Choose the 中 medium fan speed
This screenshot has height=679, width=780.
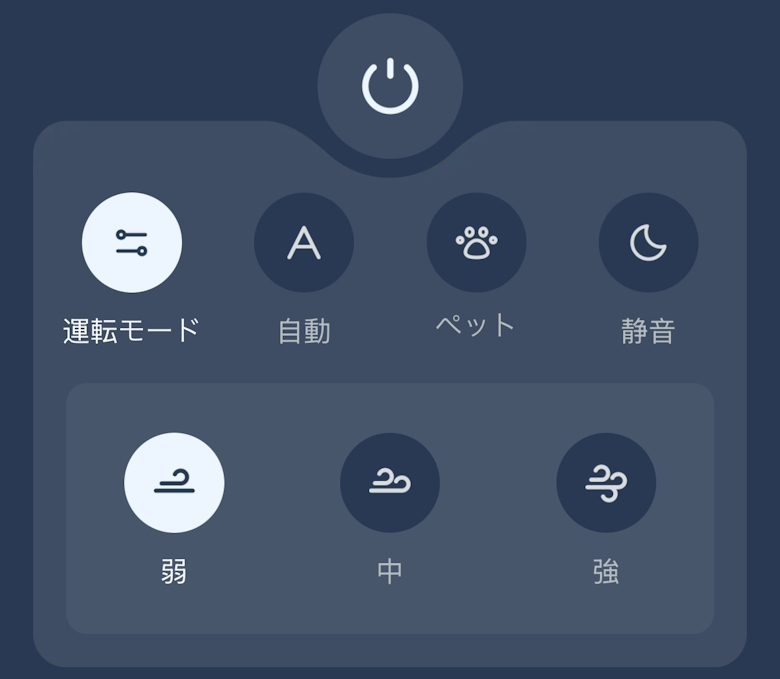click(390, 483)
